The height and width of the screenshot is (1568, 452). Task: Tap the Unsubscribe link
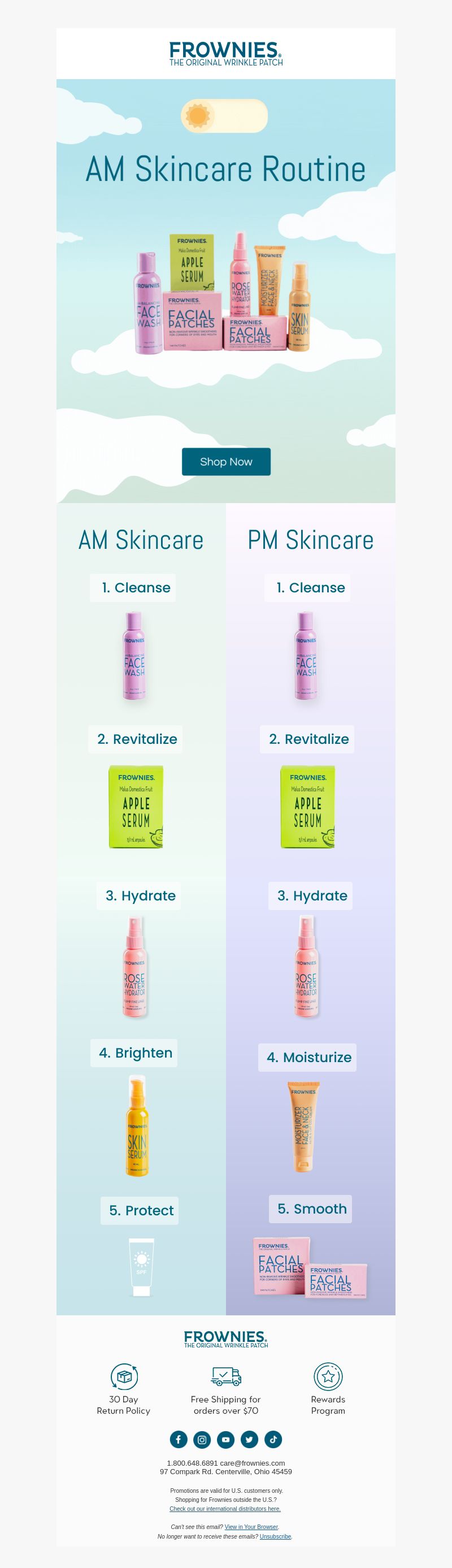(275, 1536)
